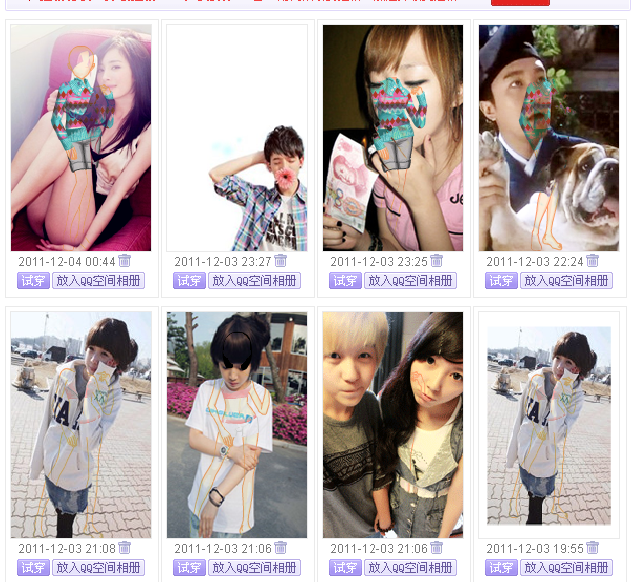Open the photo dated 2011-12-03 21:08

point(81,425)
